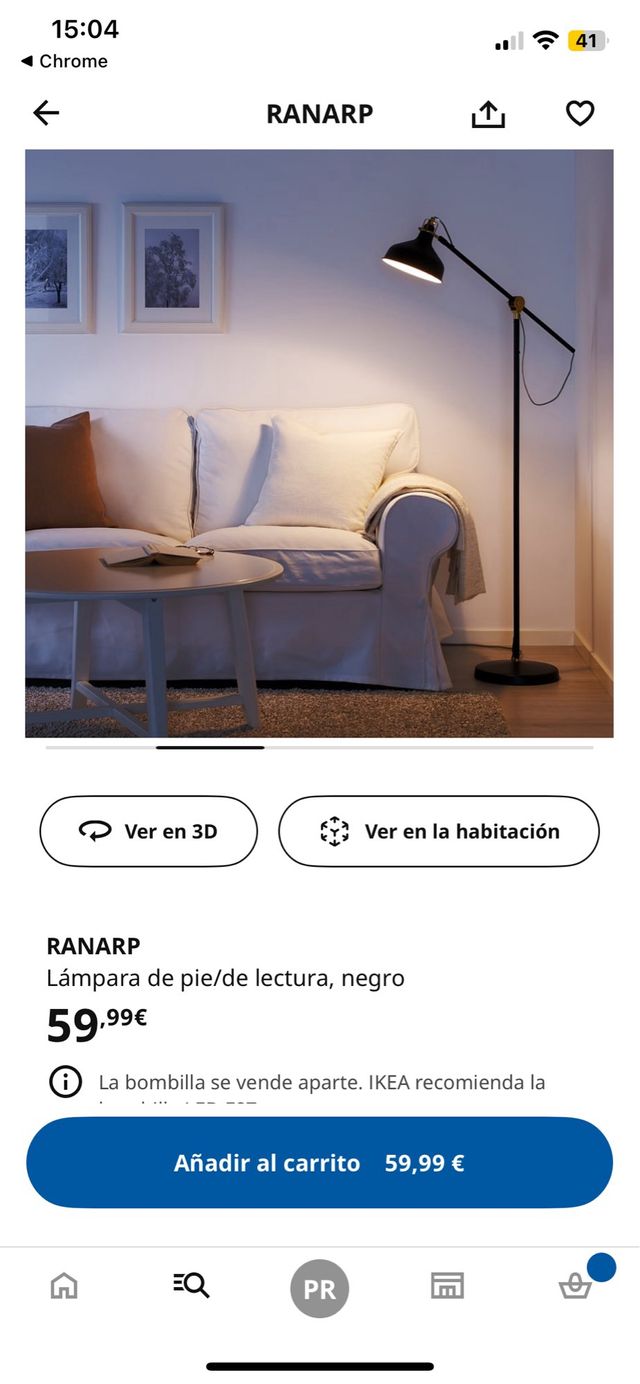640x1384 pixels.
Task: Tap Añadir al carrito for 59,99 €
Action: click(319, 1163)
